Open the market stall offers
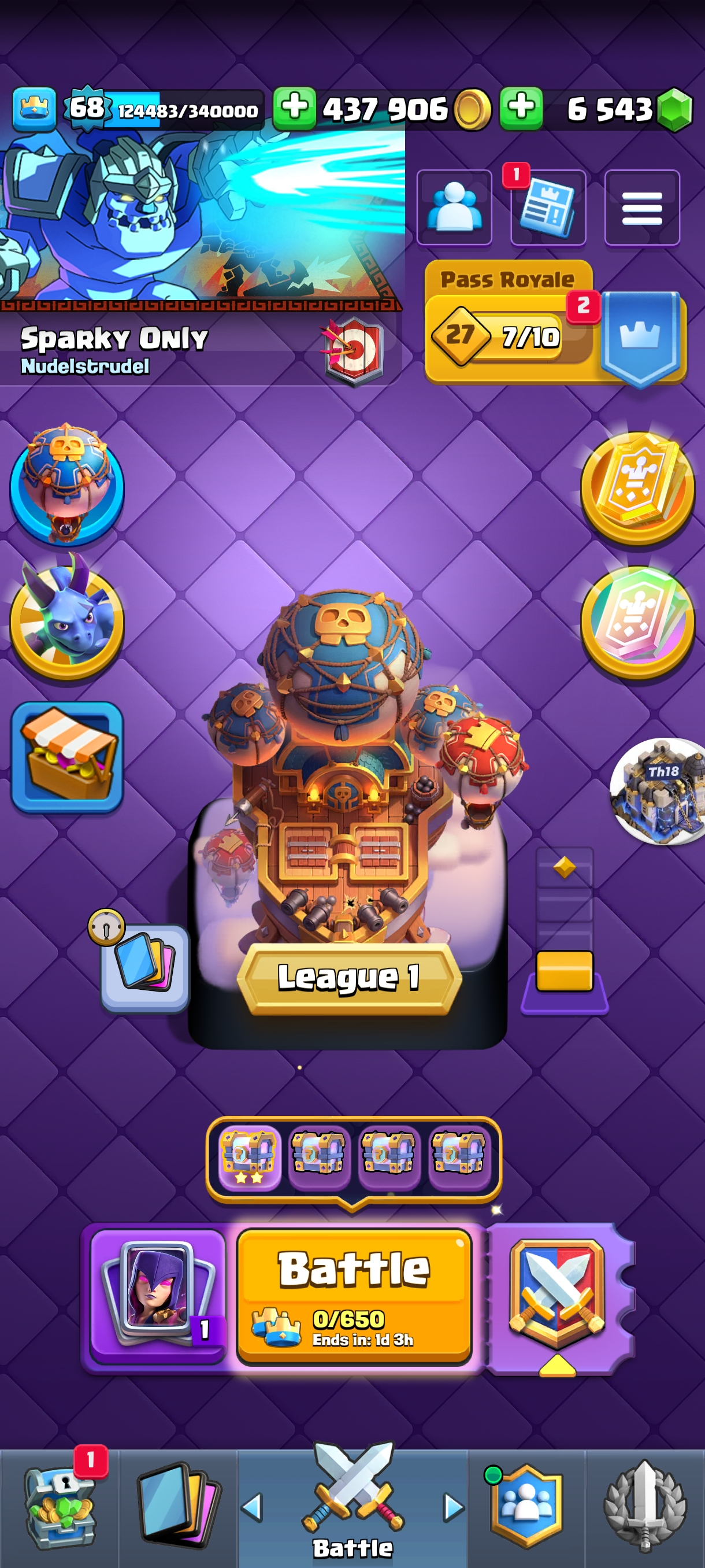This screenshot has width=705, height=1568. [67, 756]
